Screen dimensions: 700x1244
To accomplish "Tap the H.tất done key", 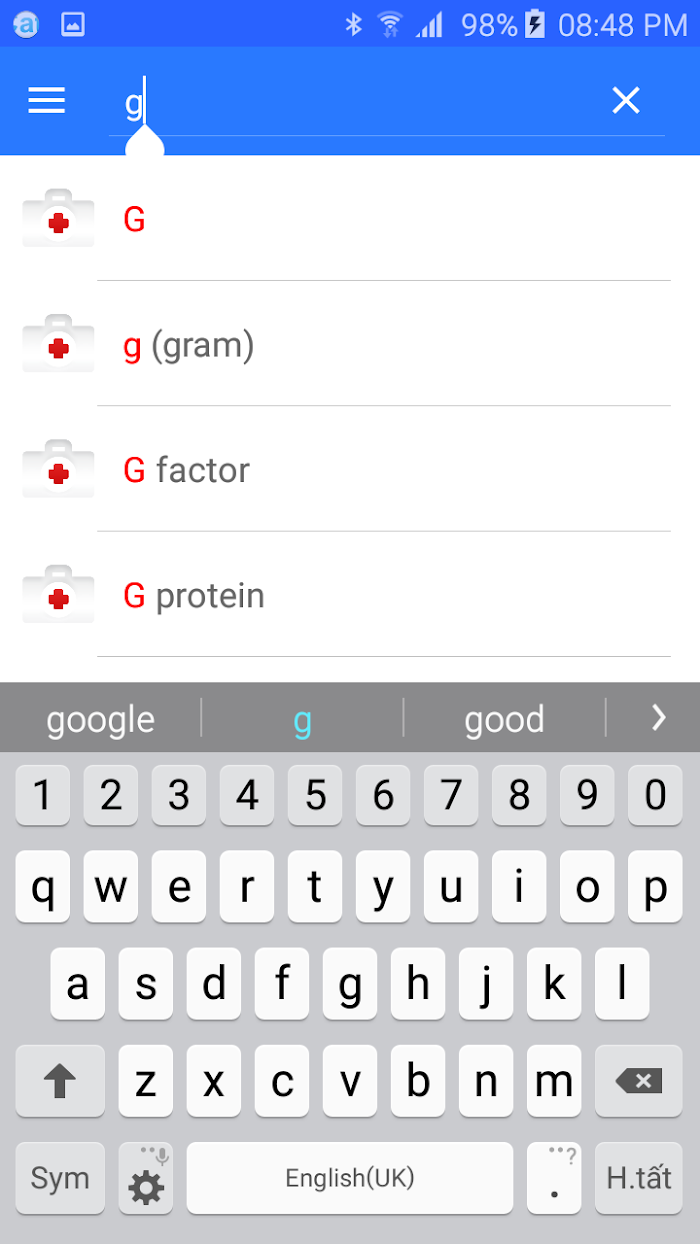I will (639, 1178).
